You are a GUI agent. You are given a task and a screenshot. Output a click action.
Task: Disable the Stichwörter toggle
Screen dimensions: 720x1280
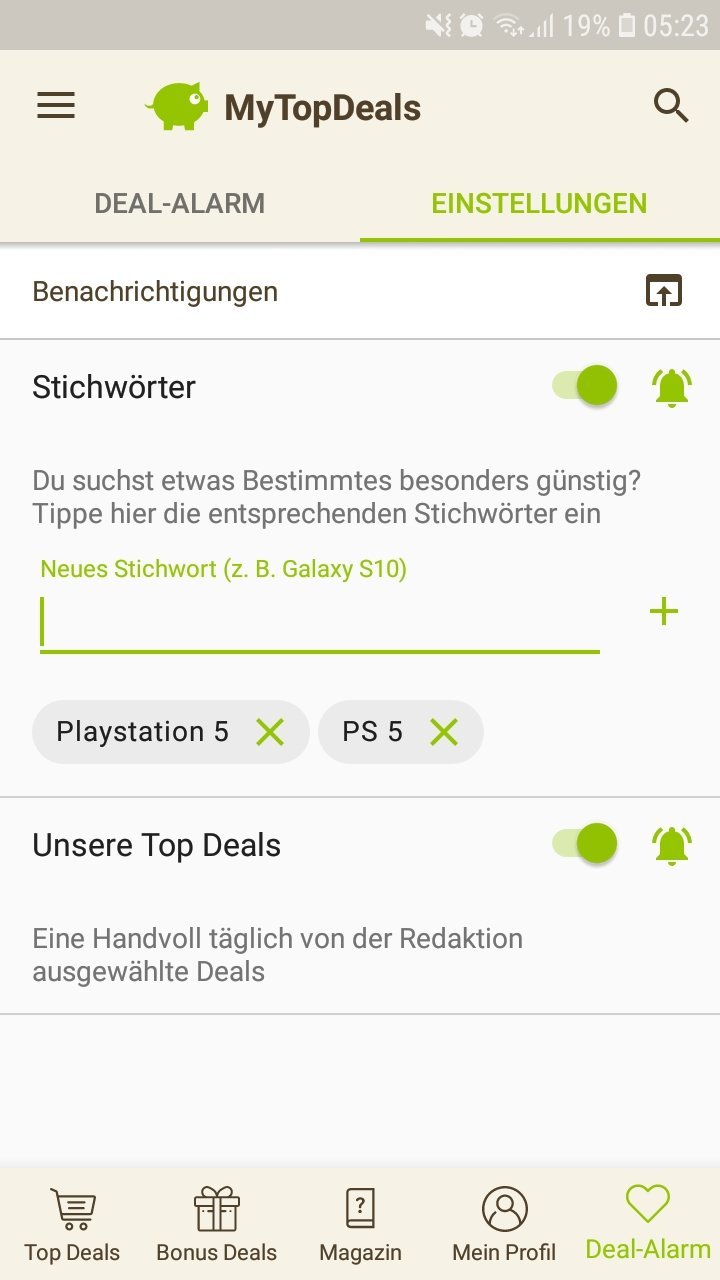pos(586,386)
